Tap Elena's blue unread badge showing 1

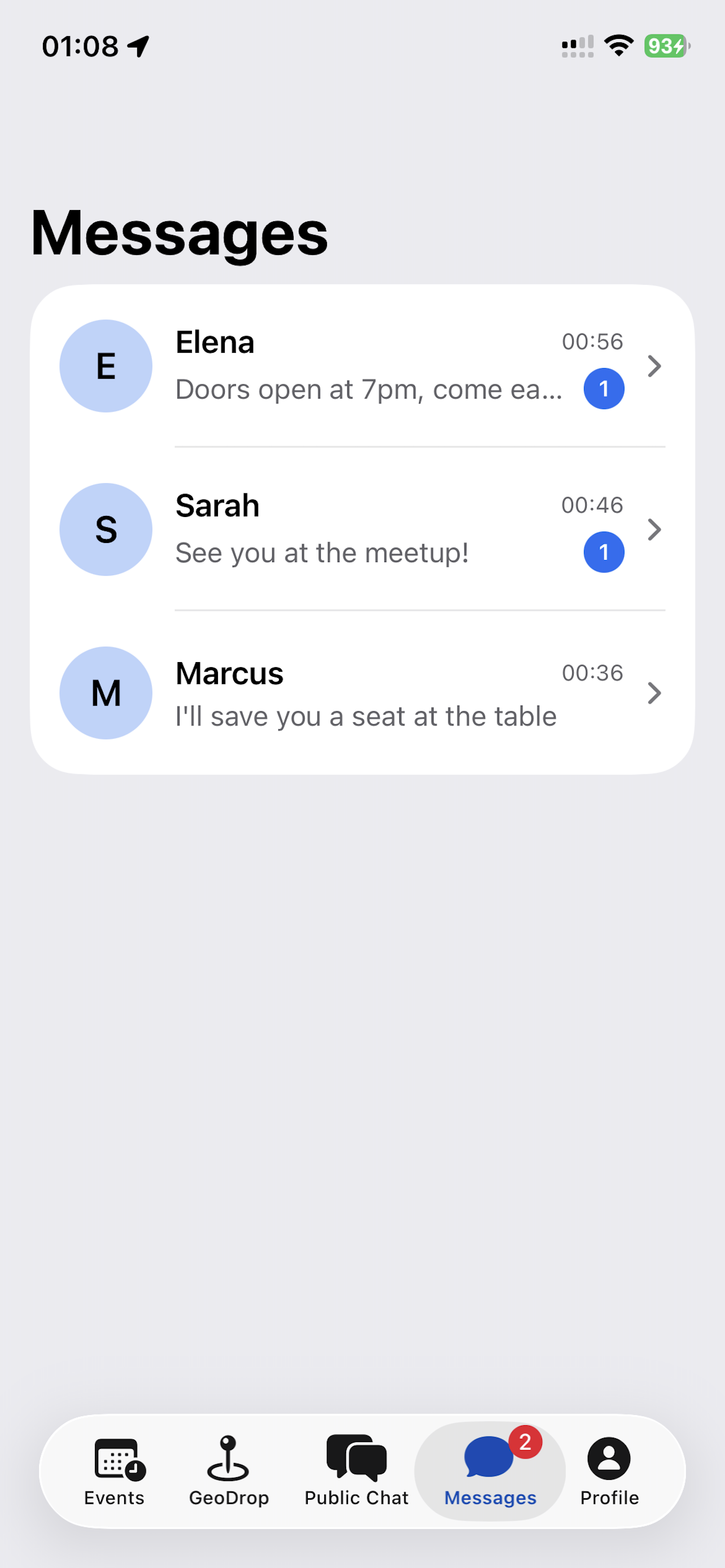(x=604, y=388)
